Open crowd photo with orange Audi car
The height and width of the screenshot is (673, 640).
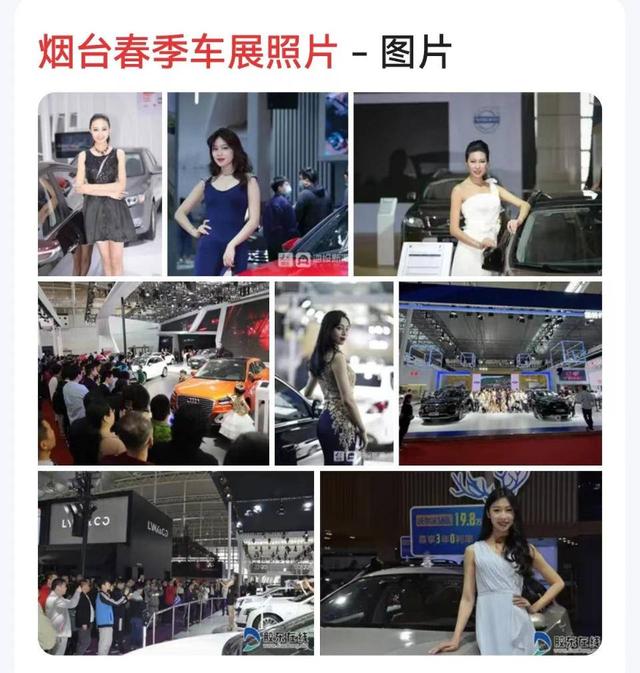pos(153,373)
